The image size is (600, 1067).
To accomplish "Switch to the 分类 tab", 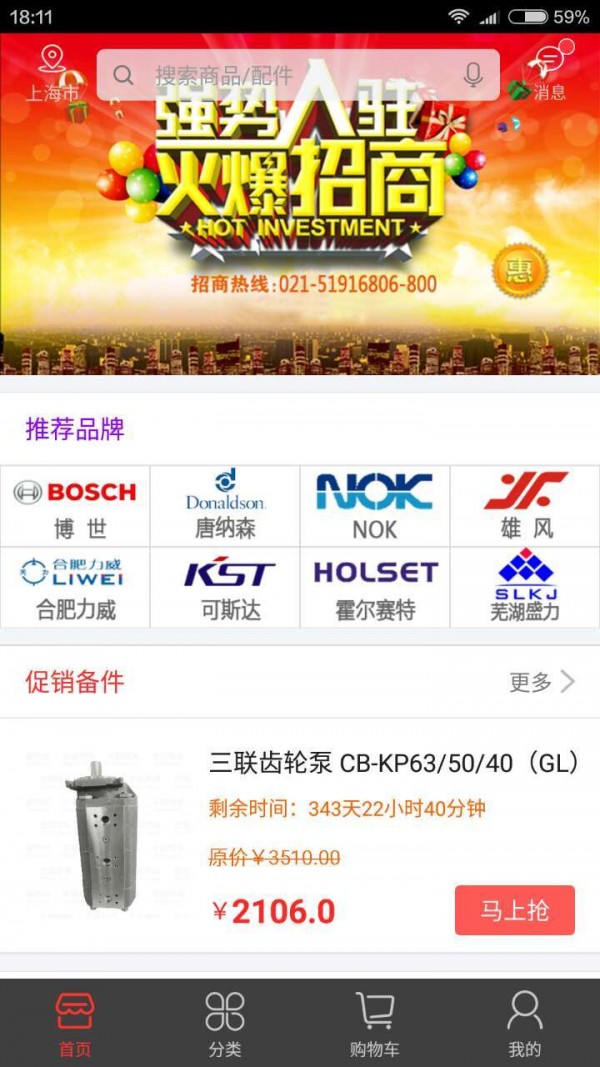I will coord(225,1023).
